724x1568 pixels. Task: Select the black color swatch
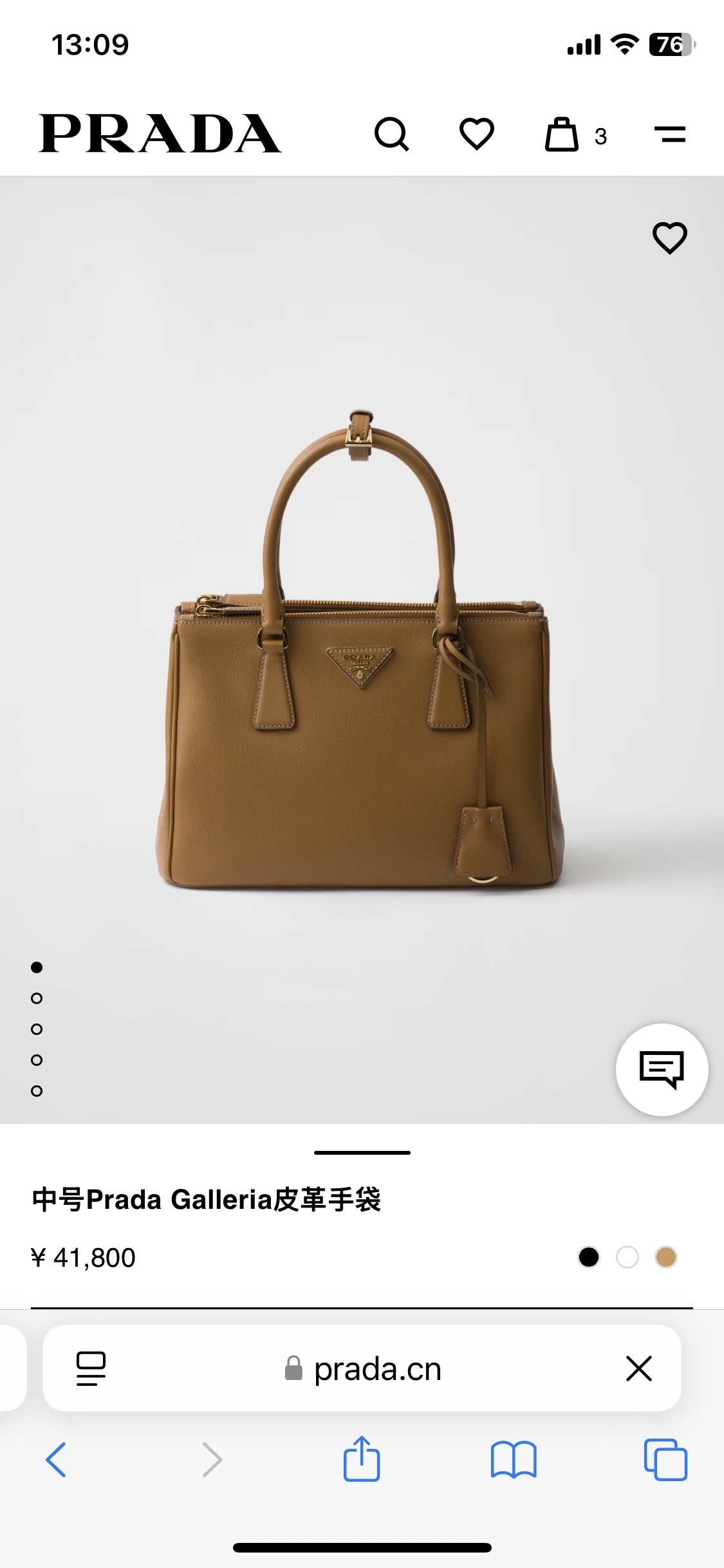[x=589, y=1257]
